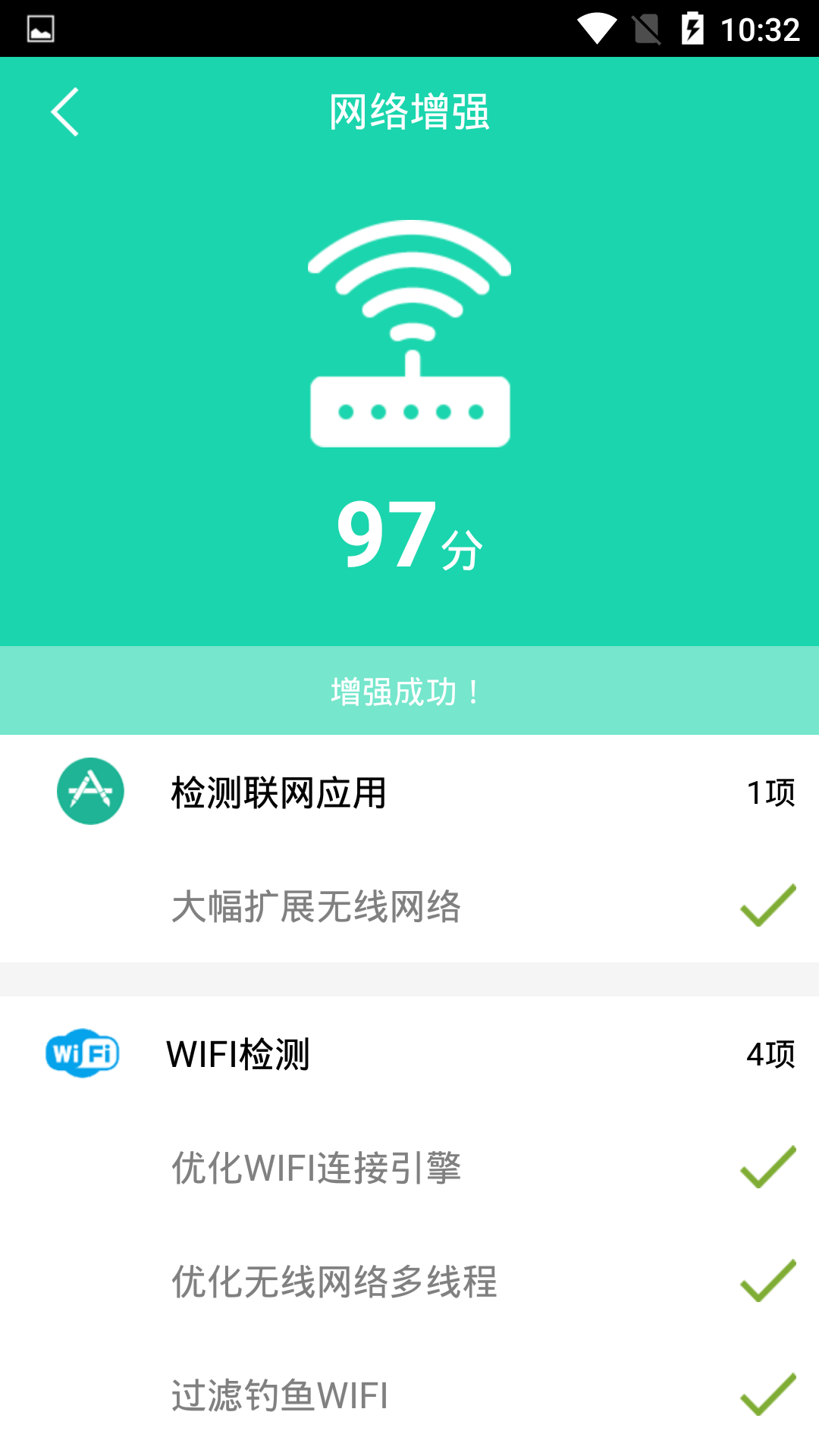Toggle the checkmark beside 优化WIFI连接引擎
The width and height of the screenshot is (819, 1456).
pos(767,1168)
